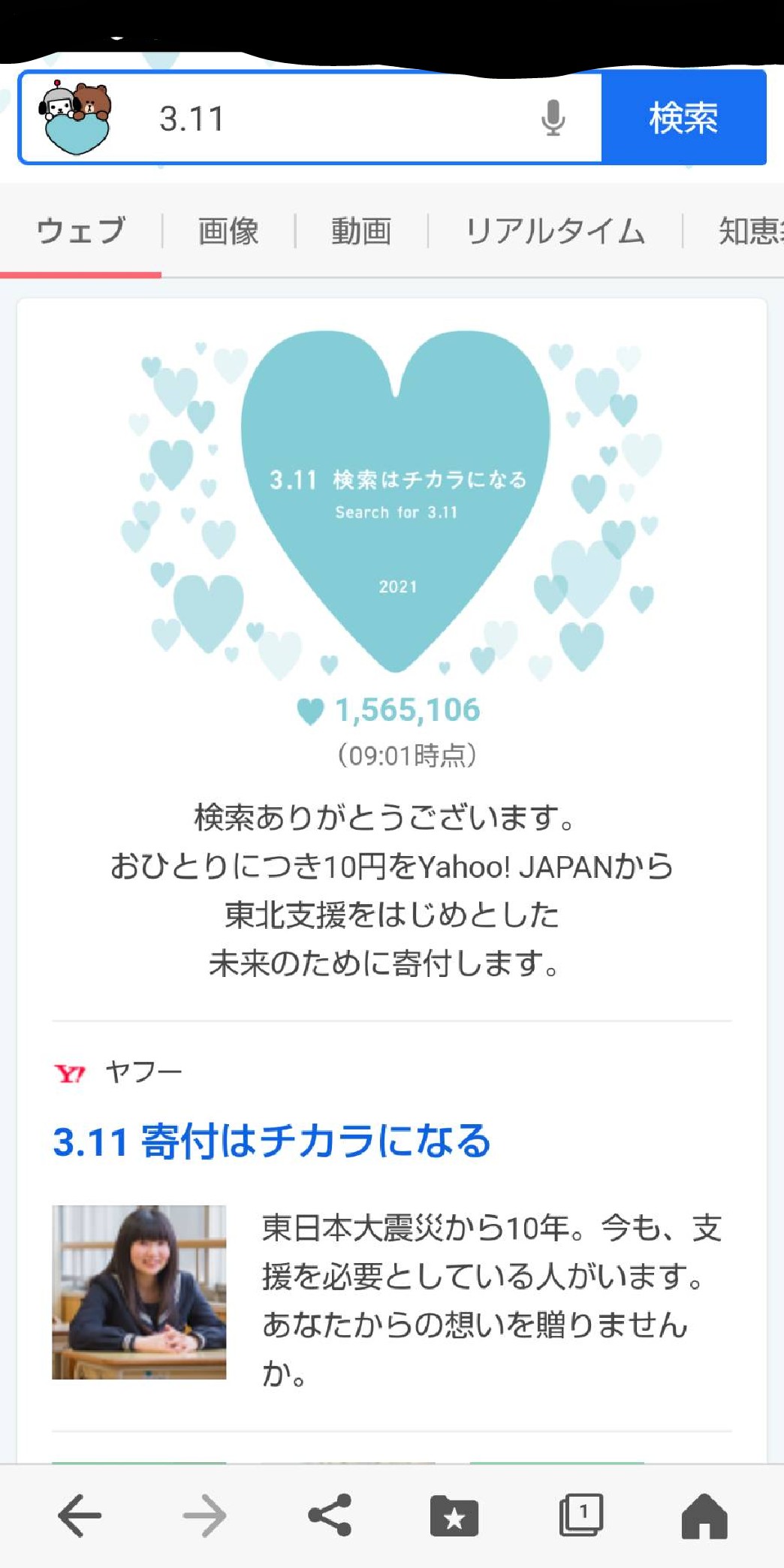Open the bookmarks folder

(x=454, y=1515)
